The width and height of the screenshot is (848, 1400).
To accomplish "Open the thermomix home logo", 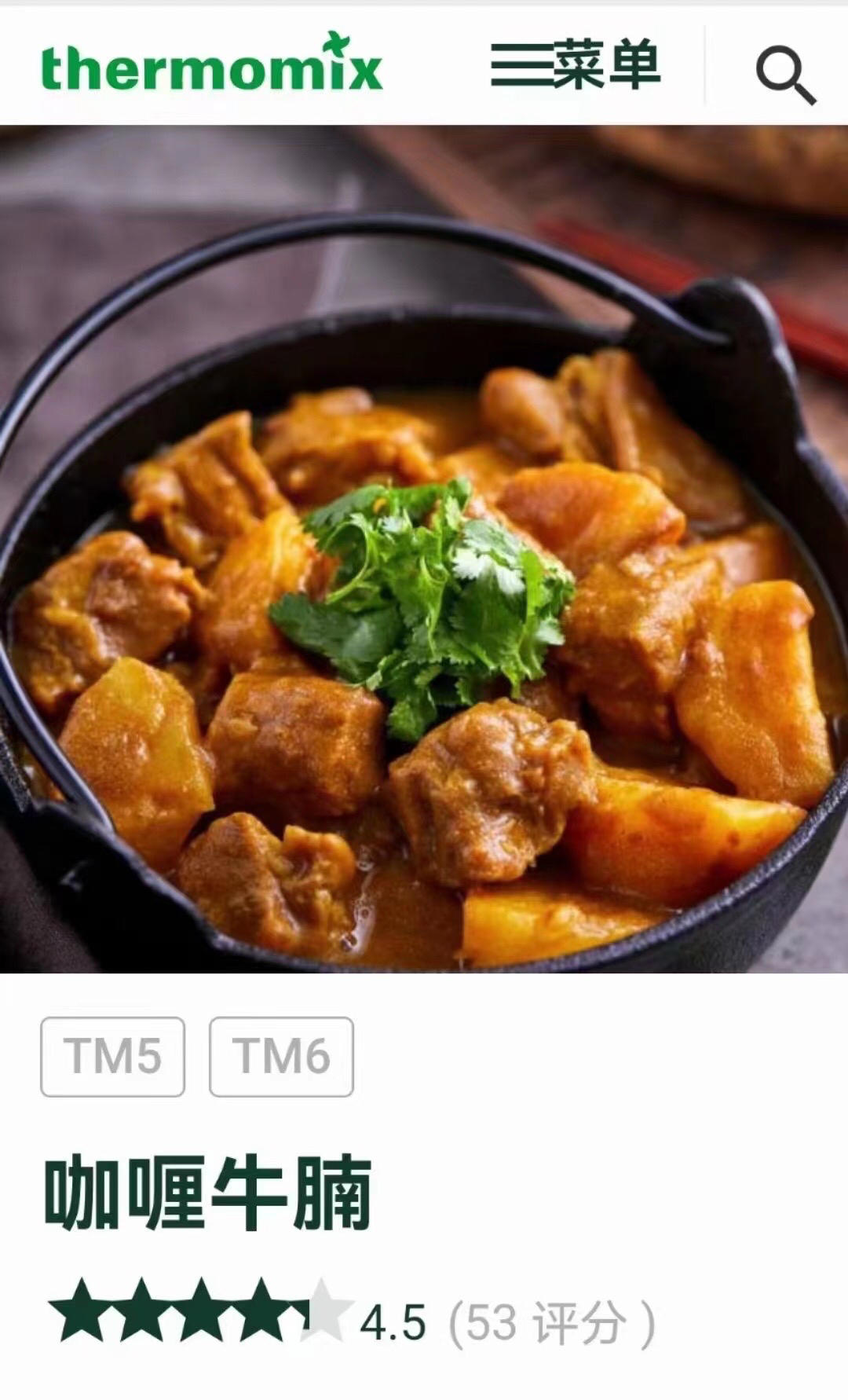I will (211, 64).
